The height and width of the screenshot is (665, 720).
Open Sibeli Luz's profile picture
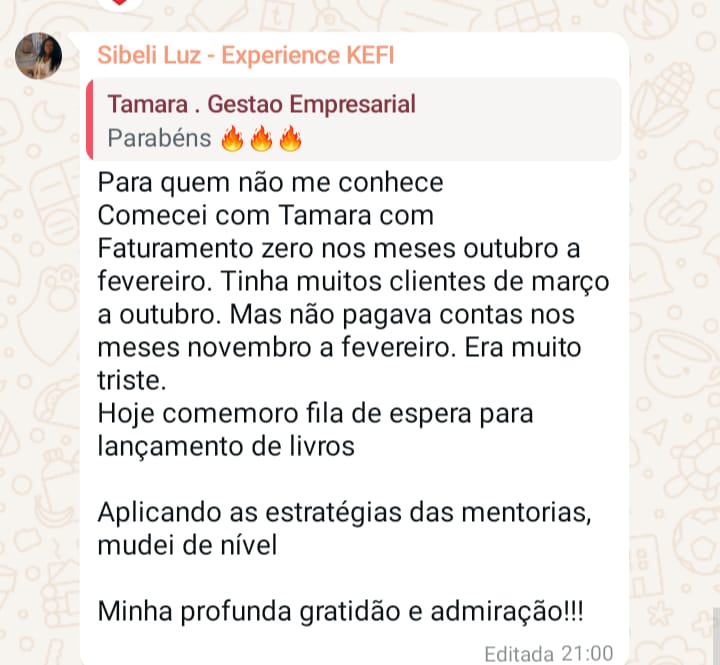39,55
